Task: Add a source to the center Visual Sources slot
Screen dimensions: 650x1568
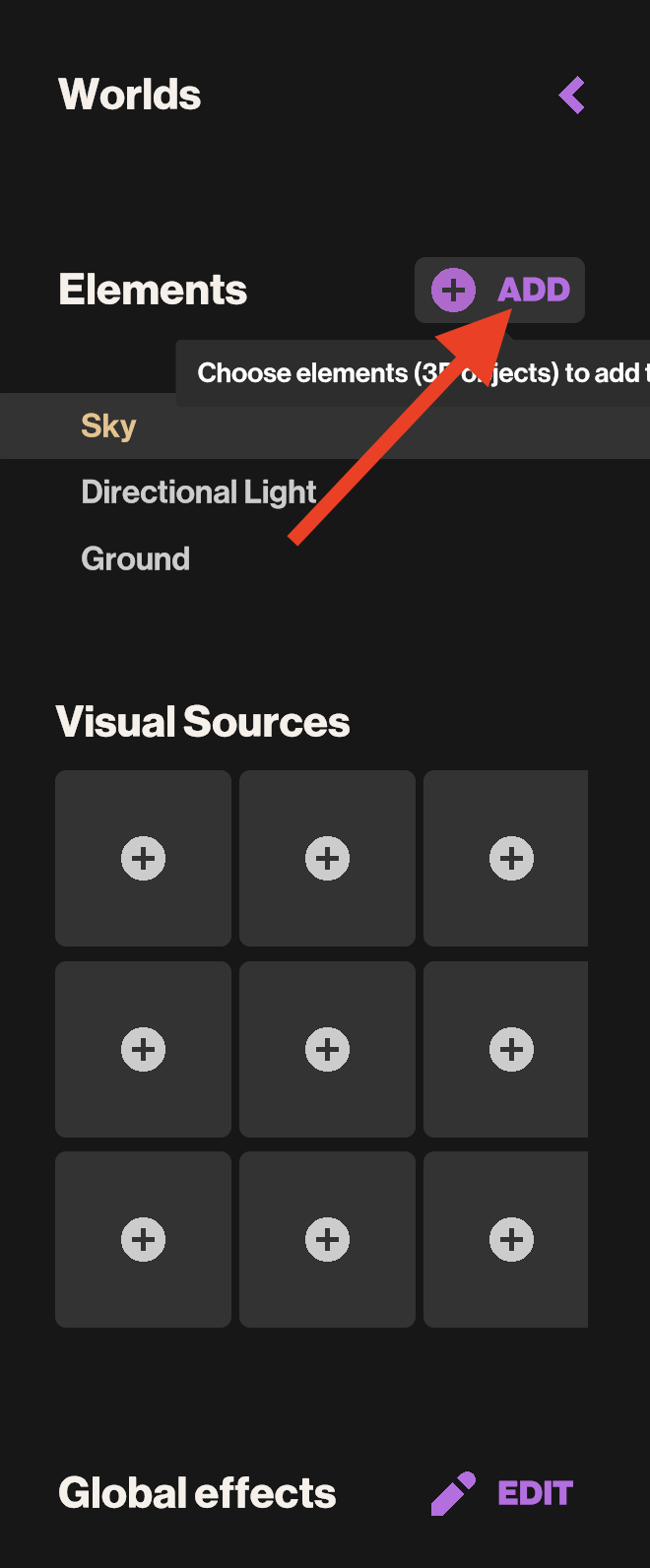Action: (327, 1049)
